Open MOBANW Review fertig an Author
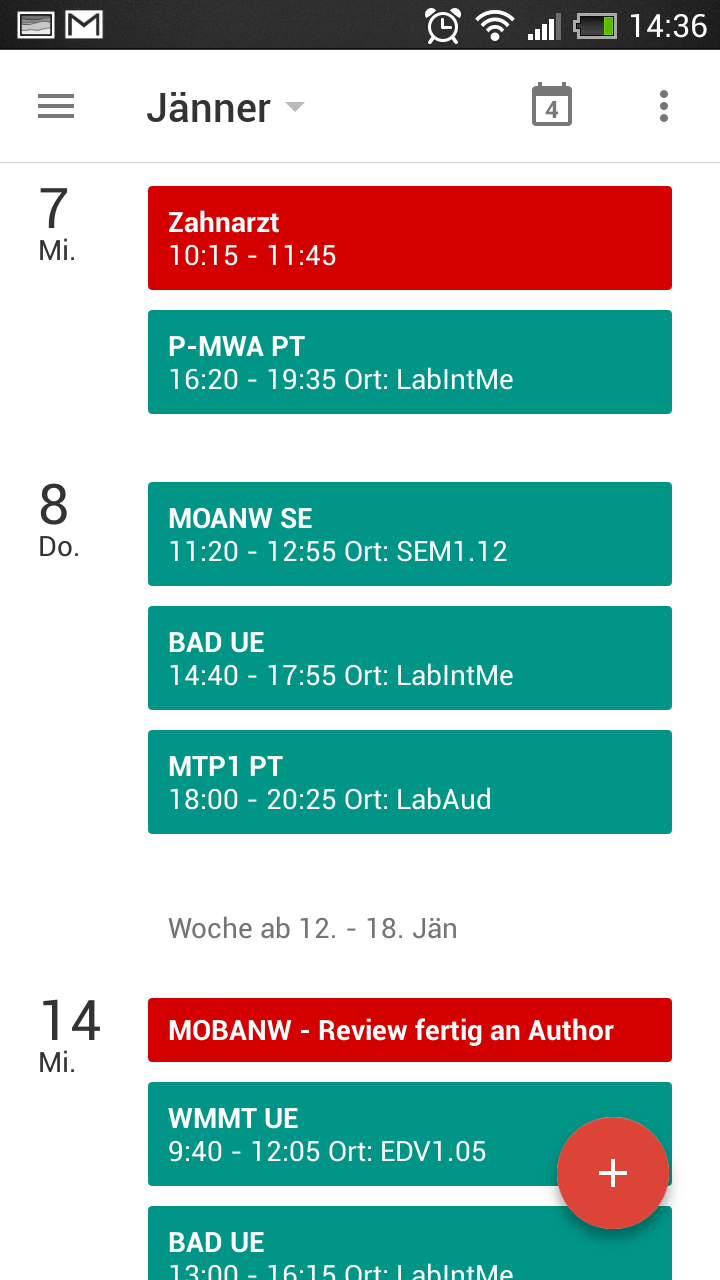 tap(410, 1030)
